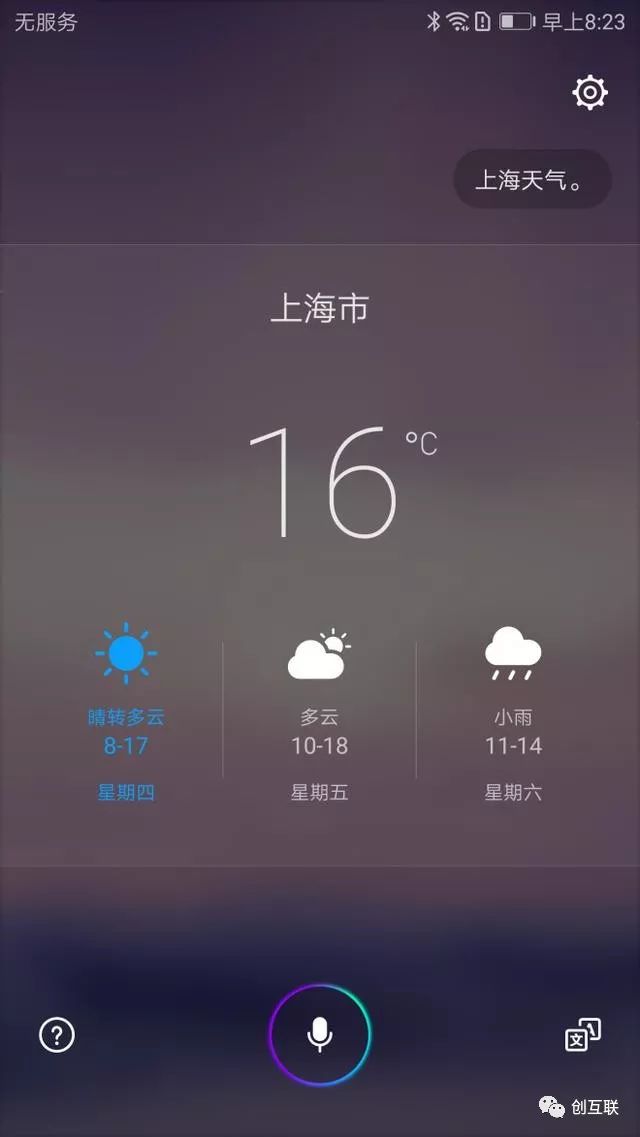640x1137 pixels.
Task: Open the settings gear icon
Action: (590, 93)
